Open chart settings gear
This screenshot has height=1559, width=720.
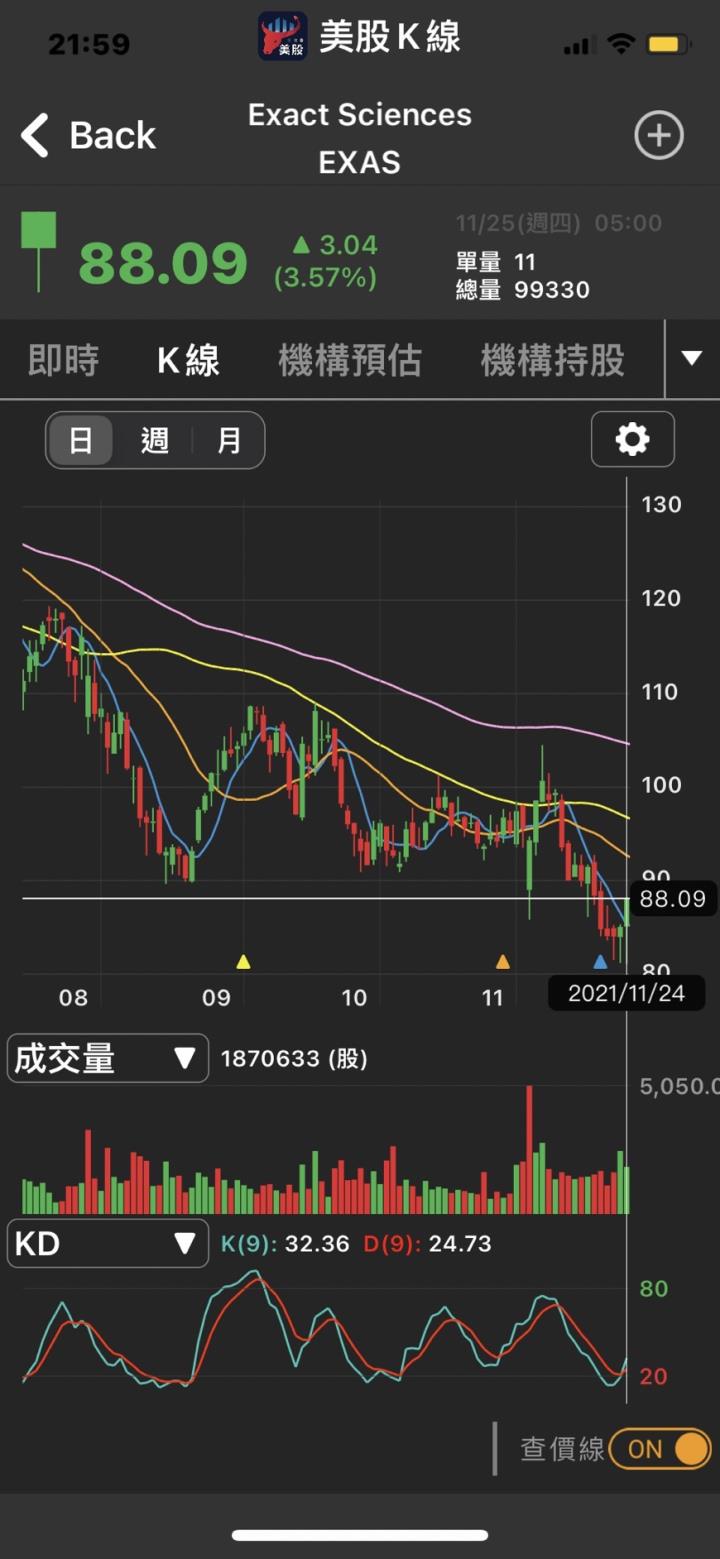632,439
